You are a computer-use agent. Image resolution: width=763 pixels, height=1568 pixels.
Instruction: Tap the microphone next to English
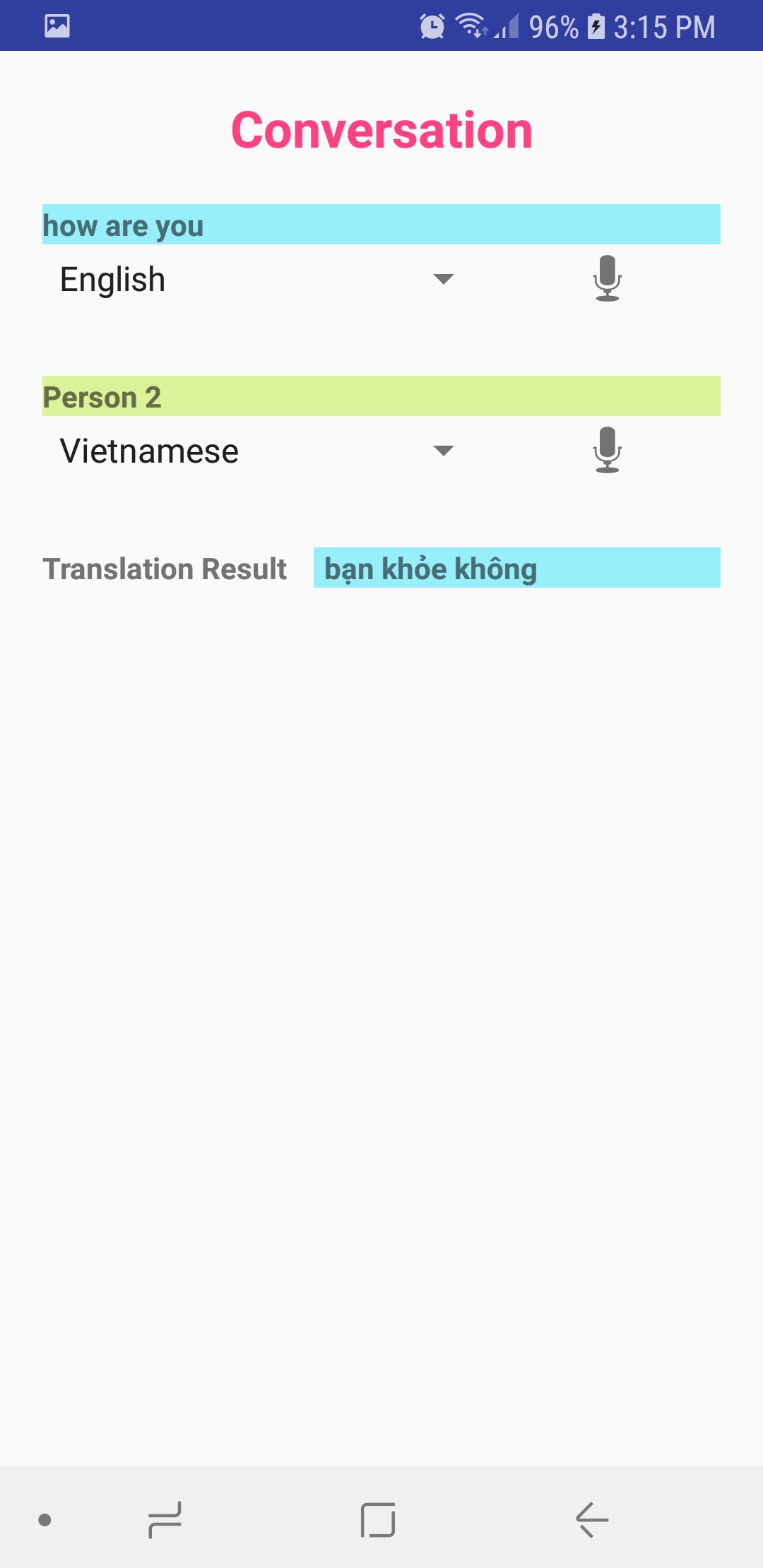pos(607,278)
